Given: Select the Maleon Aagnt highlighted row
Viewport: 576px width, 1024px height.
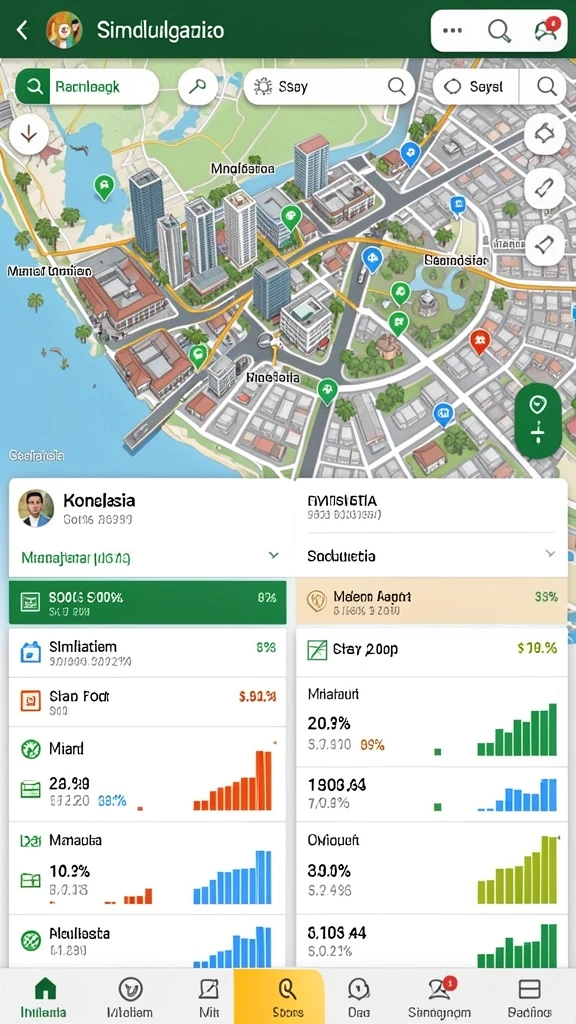Looking at the screenshot, I should [x=431, y=601].
